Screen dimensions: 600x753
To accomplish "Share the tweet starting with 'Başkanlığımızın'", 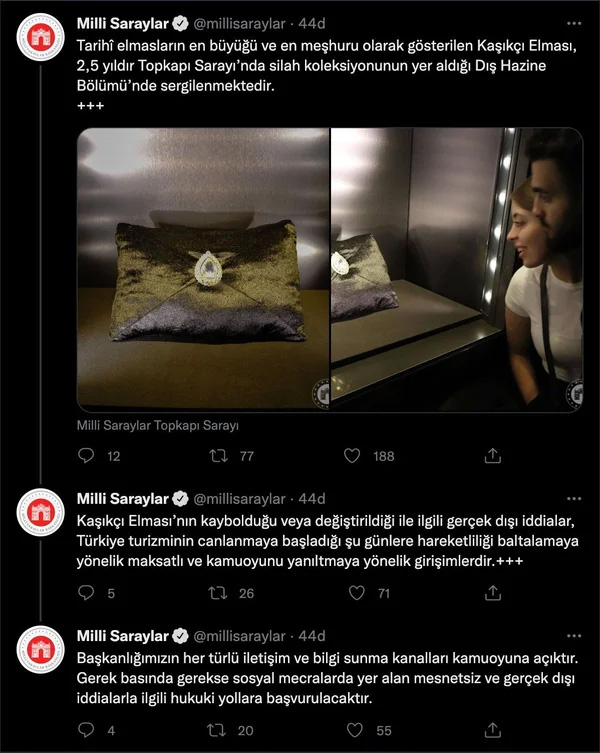I will [491, 730].
